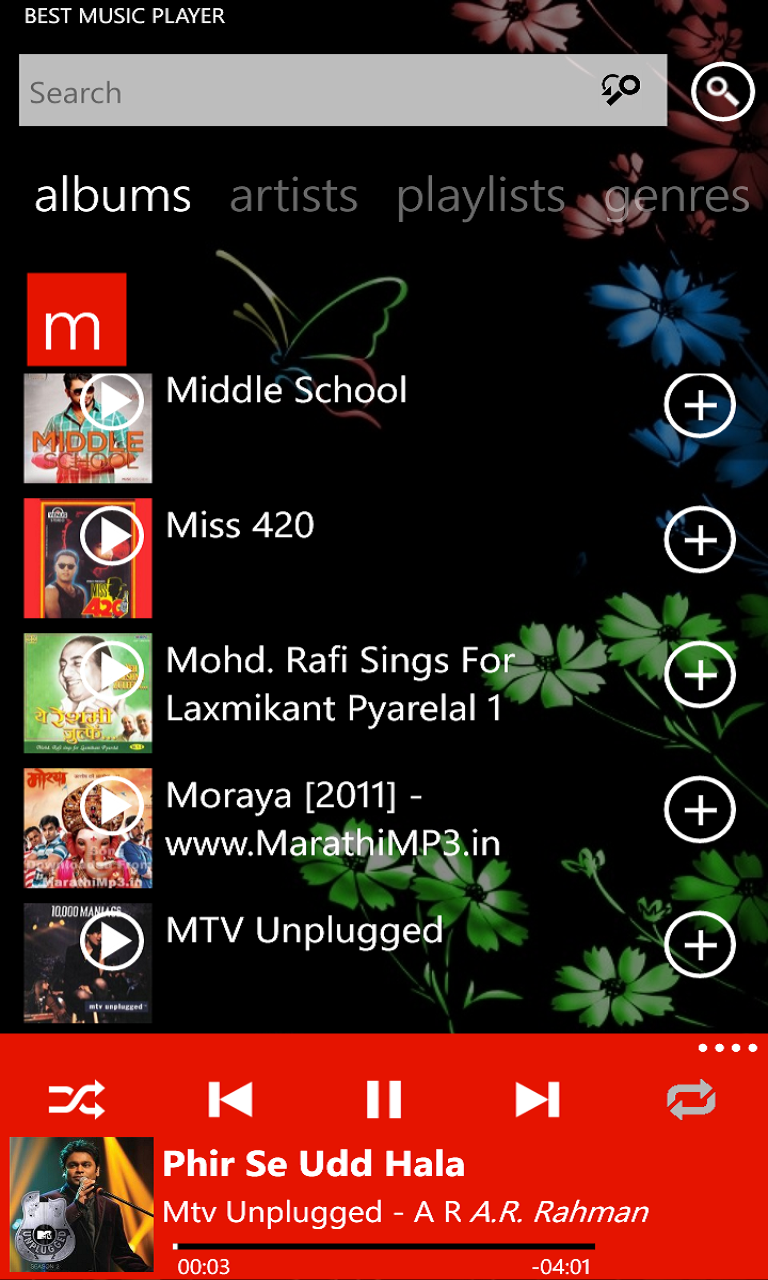Screen dimensions: 768x1280
Task: Open the now playing song Phir Se Udd Hala
Action: [x=312, y=1163]
